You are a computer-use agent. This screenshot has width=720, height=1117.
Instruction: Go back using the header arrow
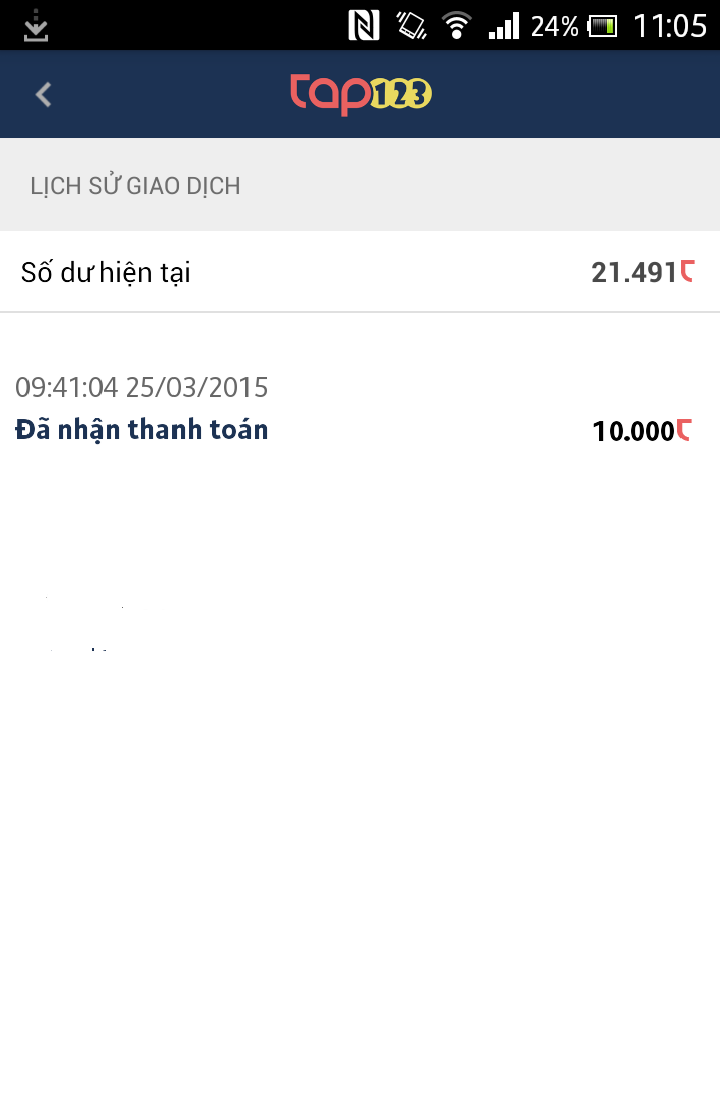pyautogui.click(x=43, y=94)
